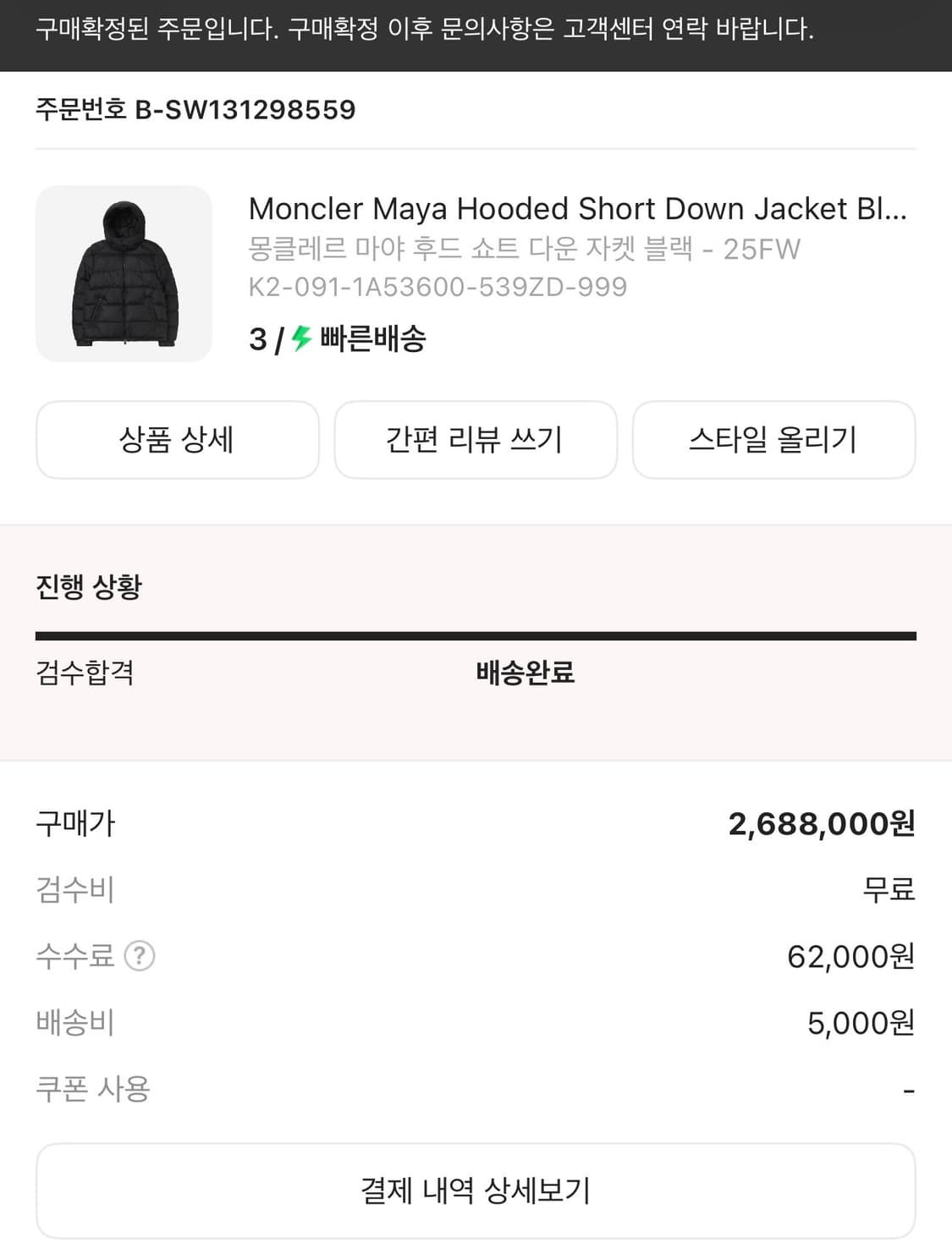Click the lightning bolt fast-delivery icon
Viewport: 952px width, 1242px height.
300,339
